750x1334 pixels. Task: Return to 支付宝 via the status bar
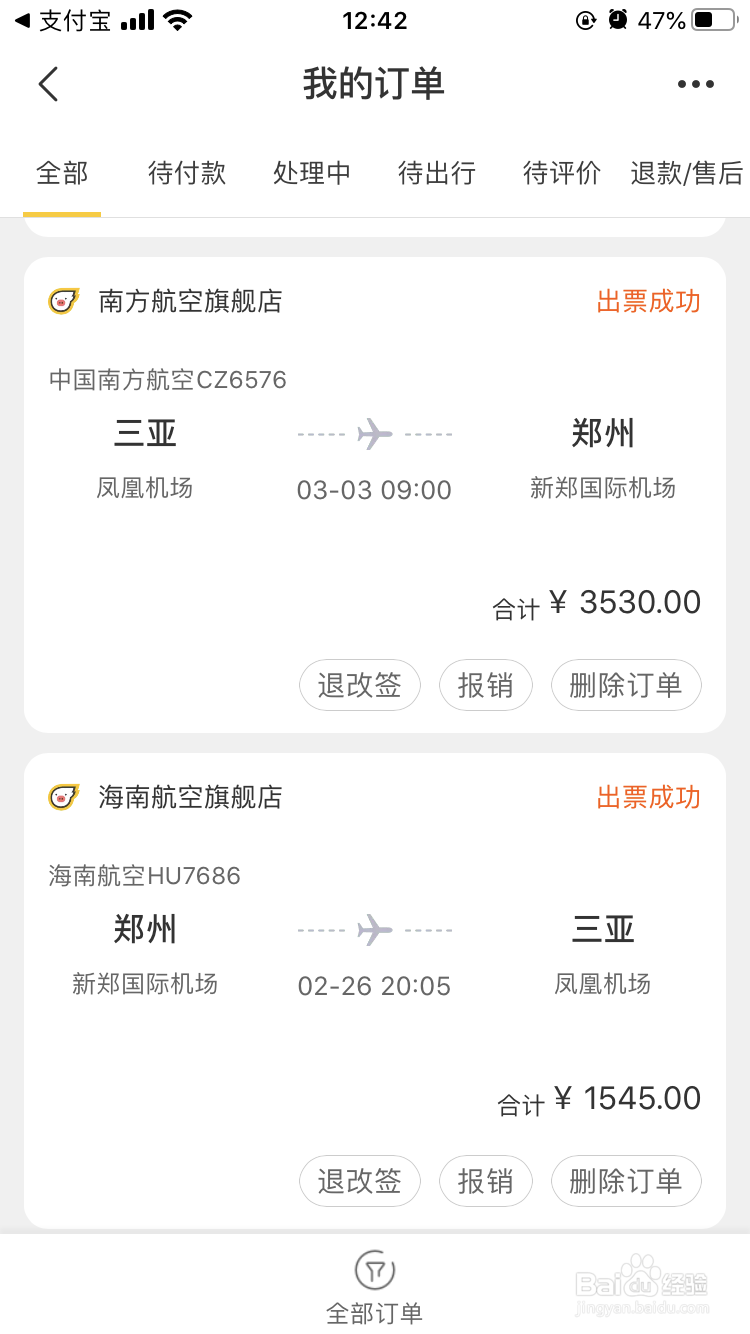click(63, 20)
